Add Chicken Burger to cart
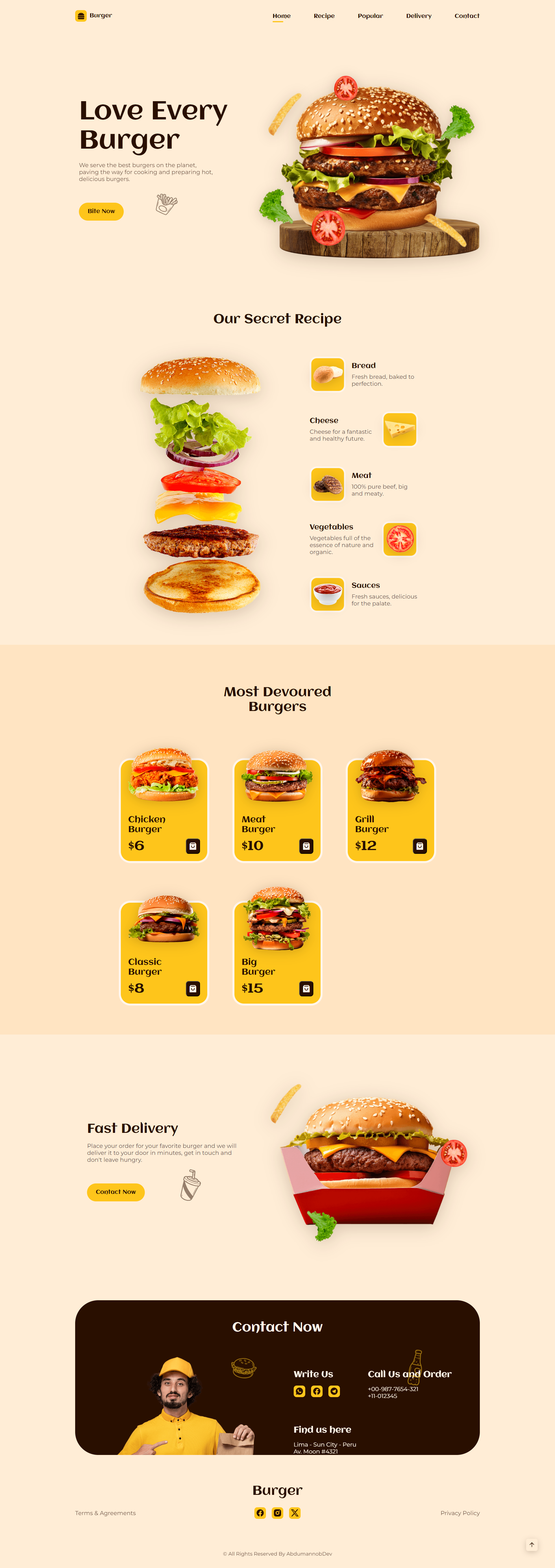 tap(193, 845)
